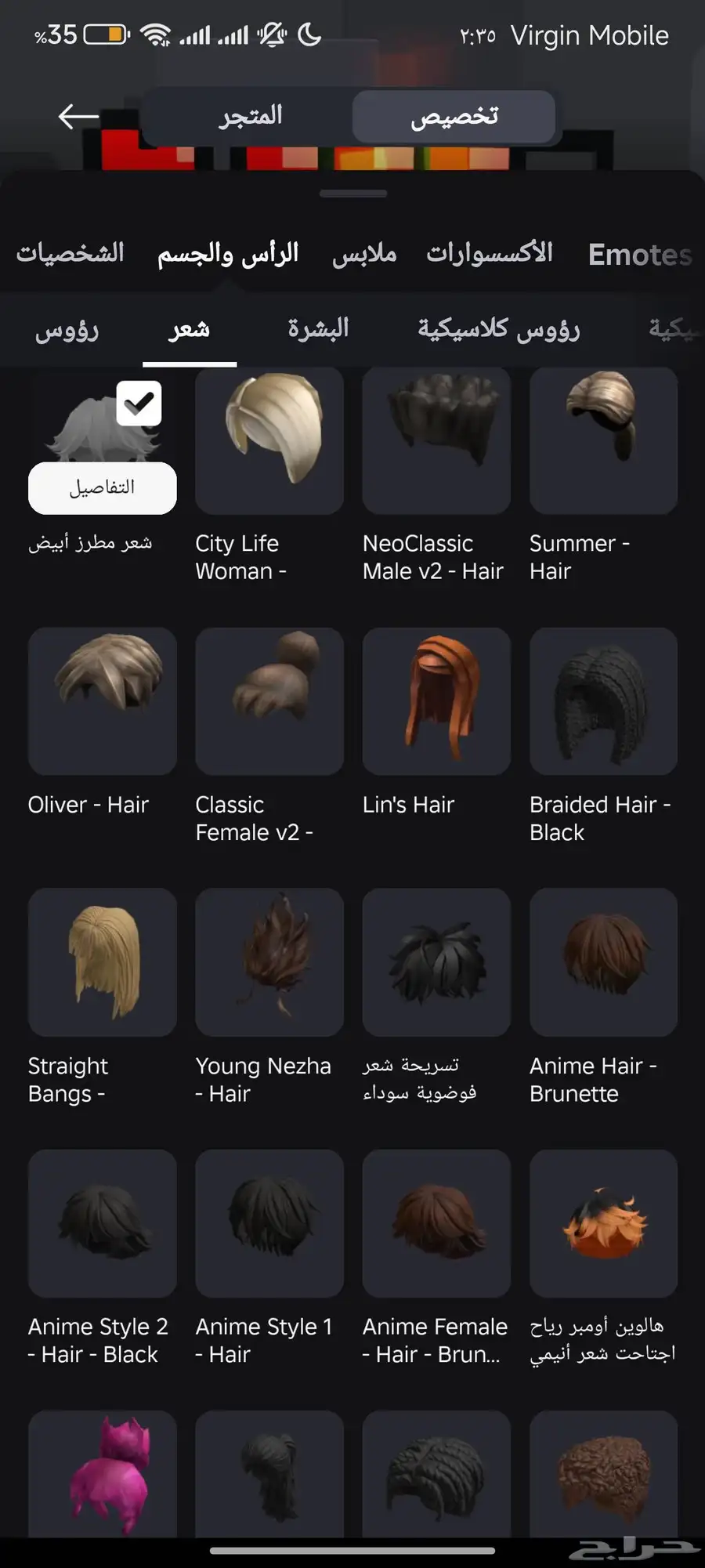Select the تخصيص tab
Image resolution: width=705 pixels, height=1568 pixels.
coord(454,117)
